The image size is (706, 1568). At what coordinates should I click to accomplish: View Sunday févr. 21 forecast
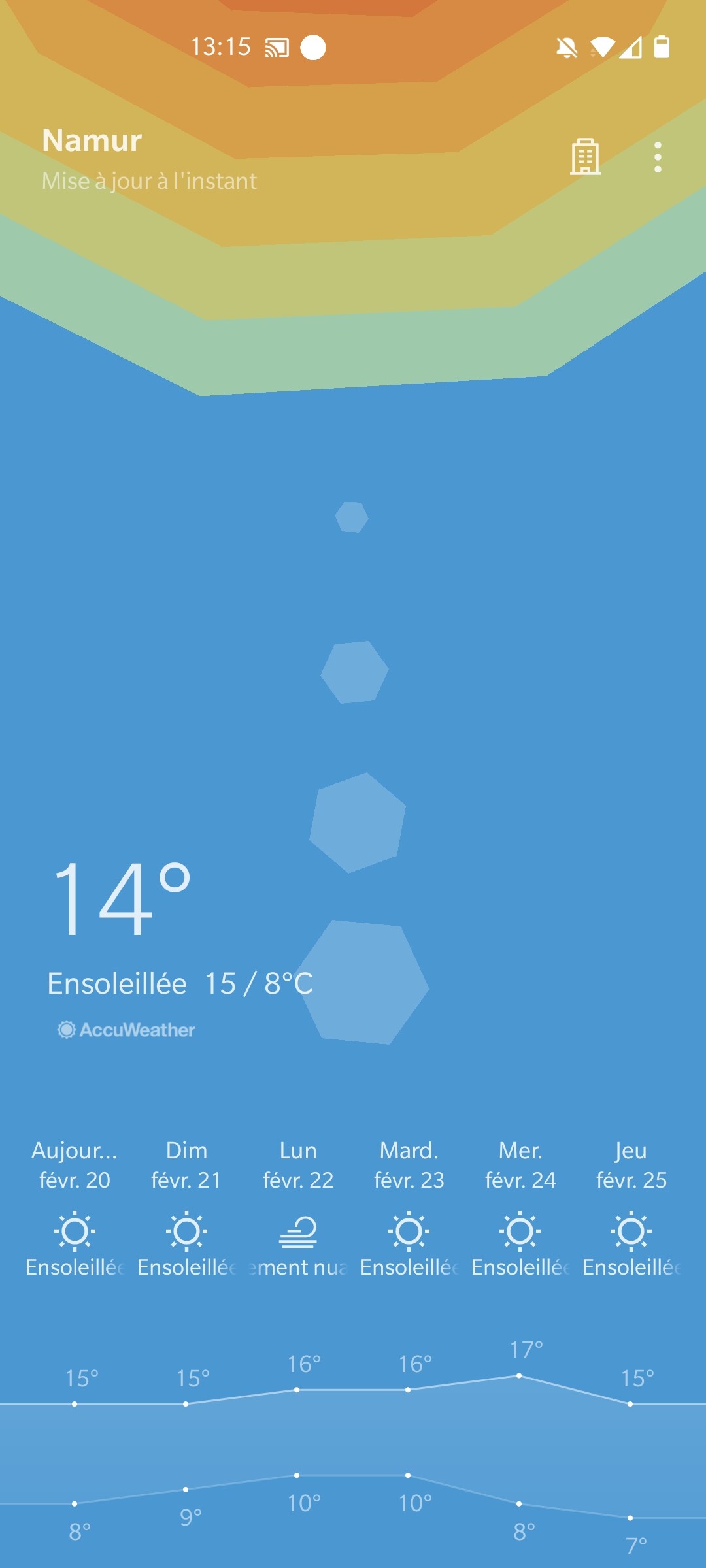(186, 1209)
